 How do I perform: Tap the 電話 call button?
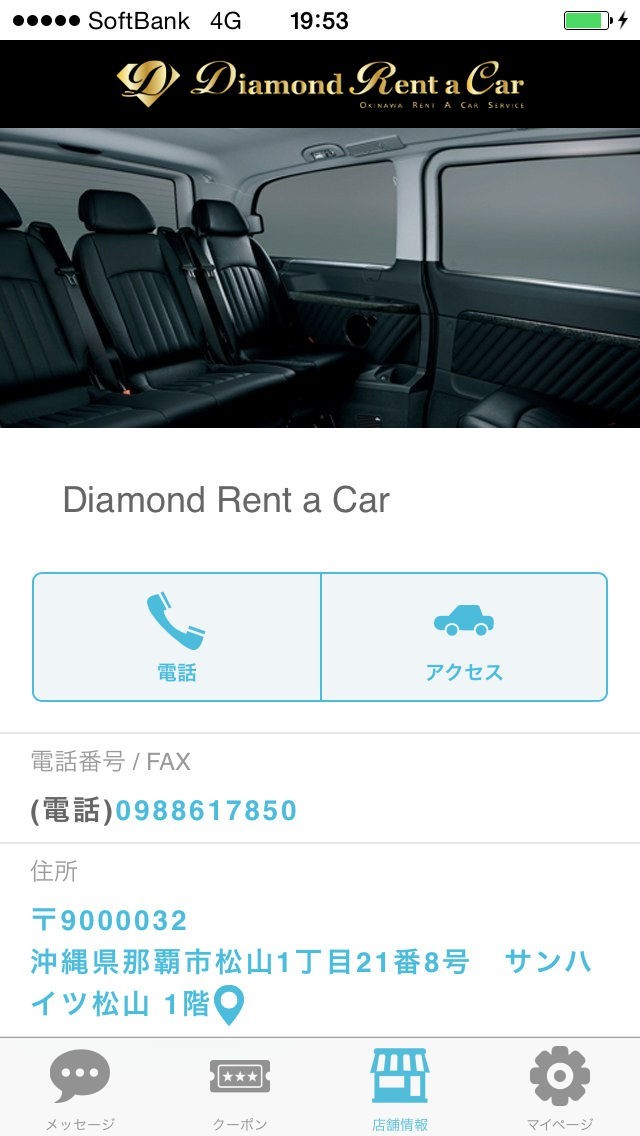click(x=177, y=637)
